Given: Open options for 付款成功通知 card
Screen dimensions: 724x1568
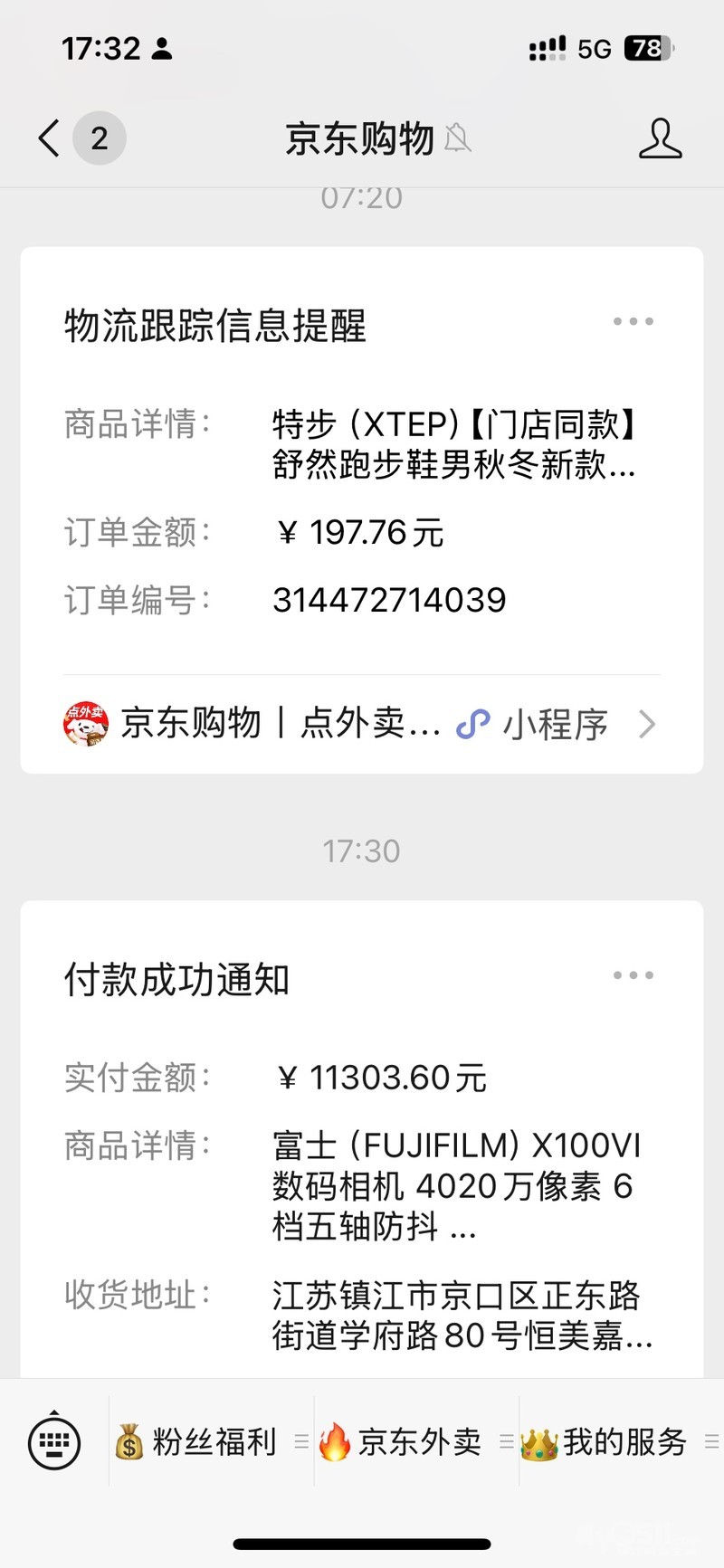Looking at the screenshot, I should tap(633, 975).
